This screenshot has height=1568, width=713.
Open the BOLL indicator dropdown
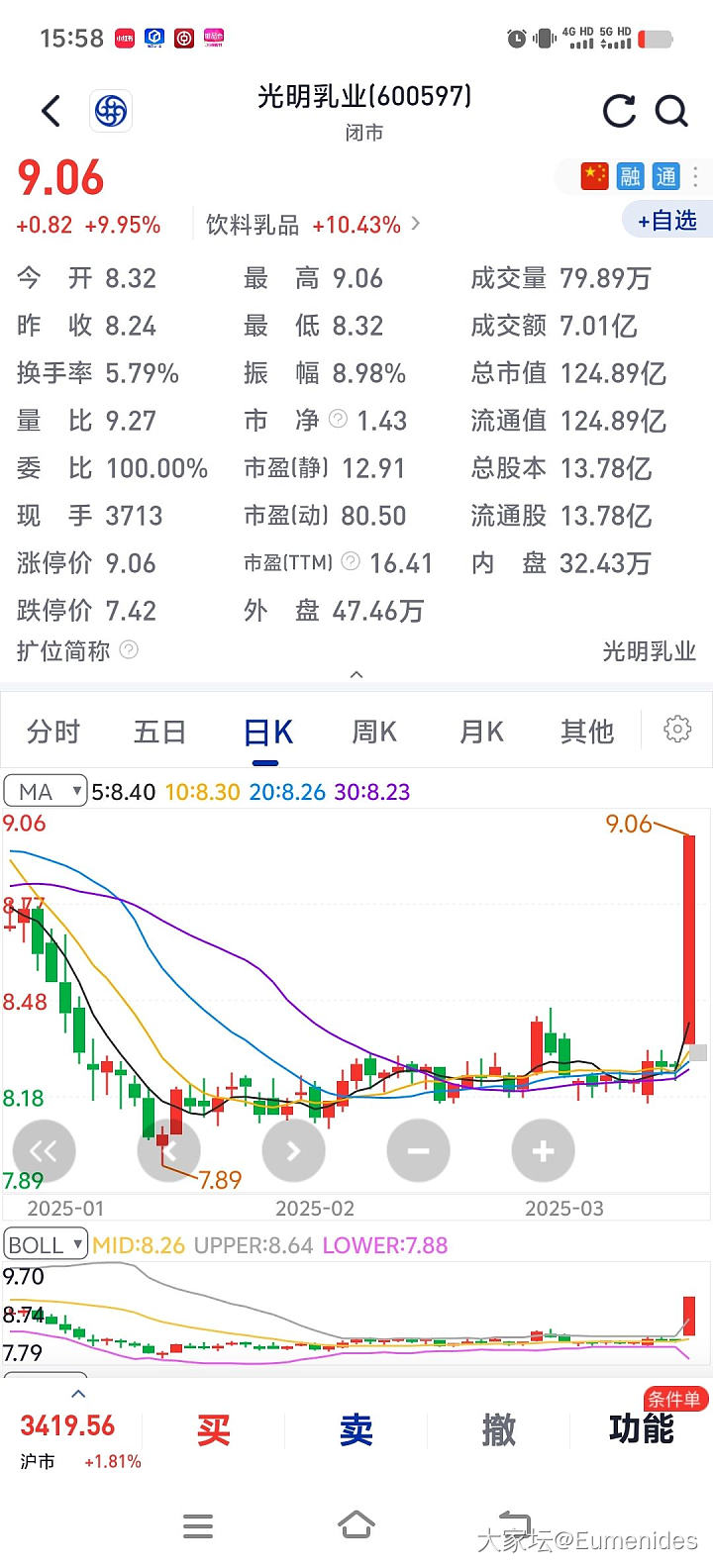point(46,1244)
